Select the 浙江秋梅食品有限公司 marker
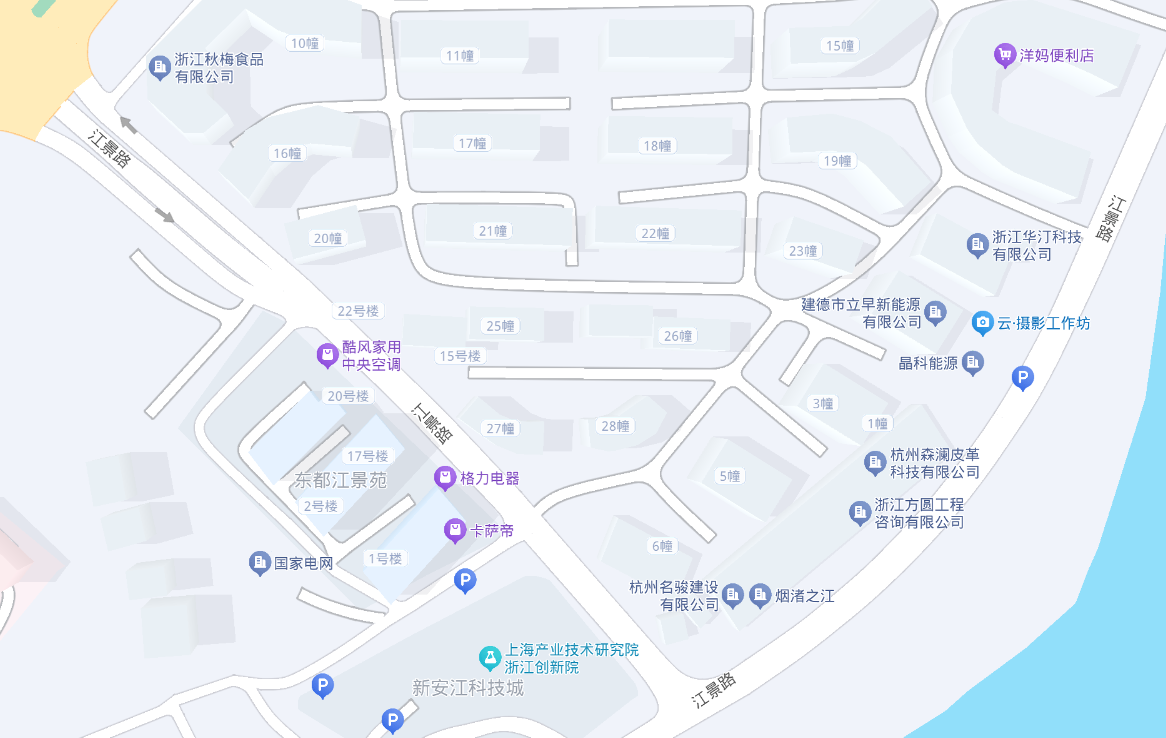This screenshot has width=1166, height=738. point(159,67)
